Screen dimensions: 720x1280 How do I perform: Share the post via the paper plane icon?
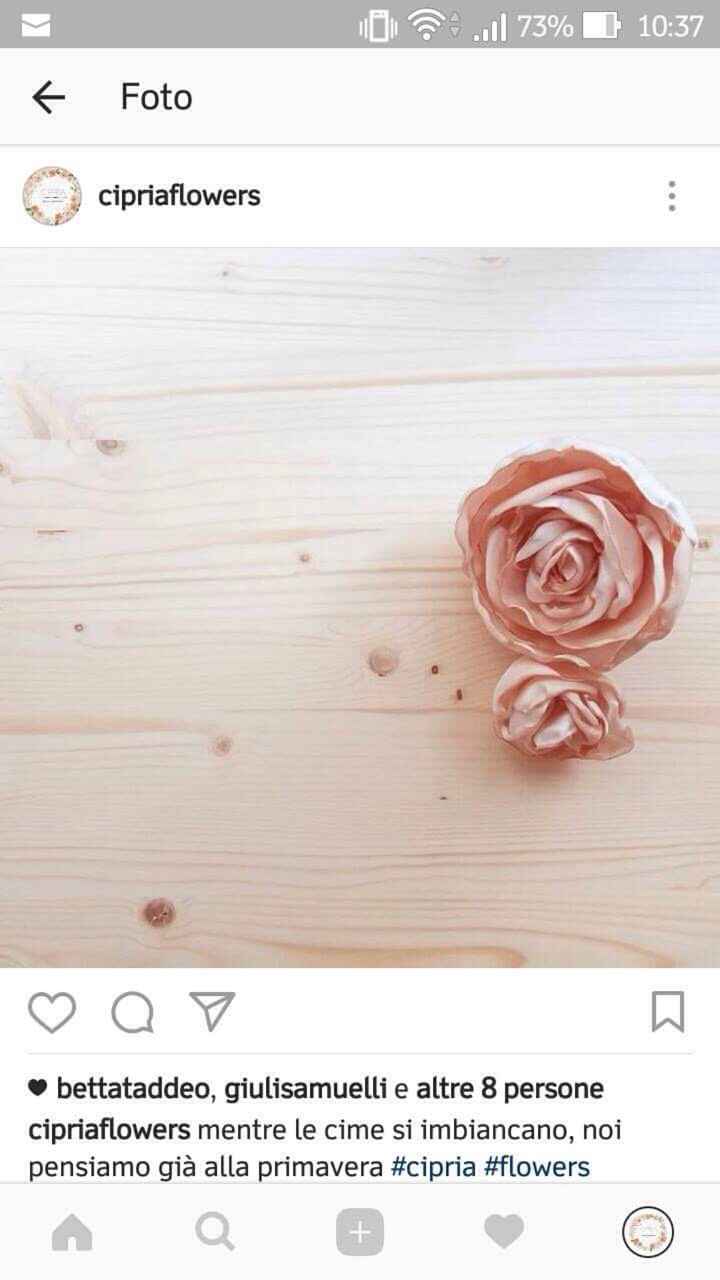click(x=212, y=1012)
